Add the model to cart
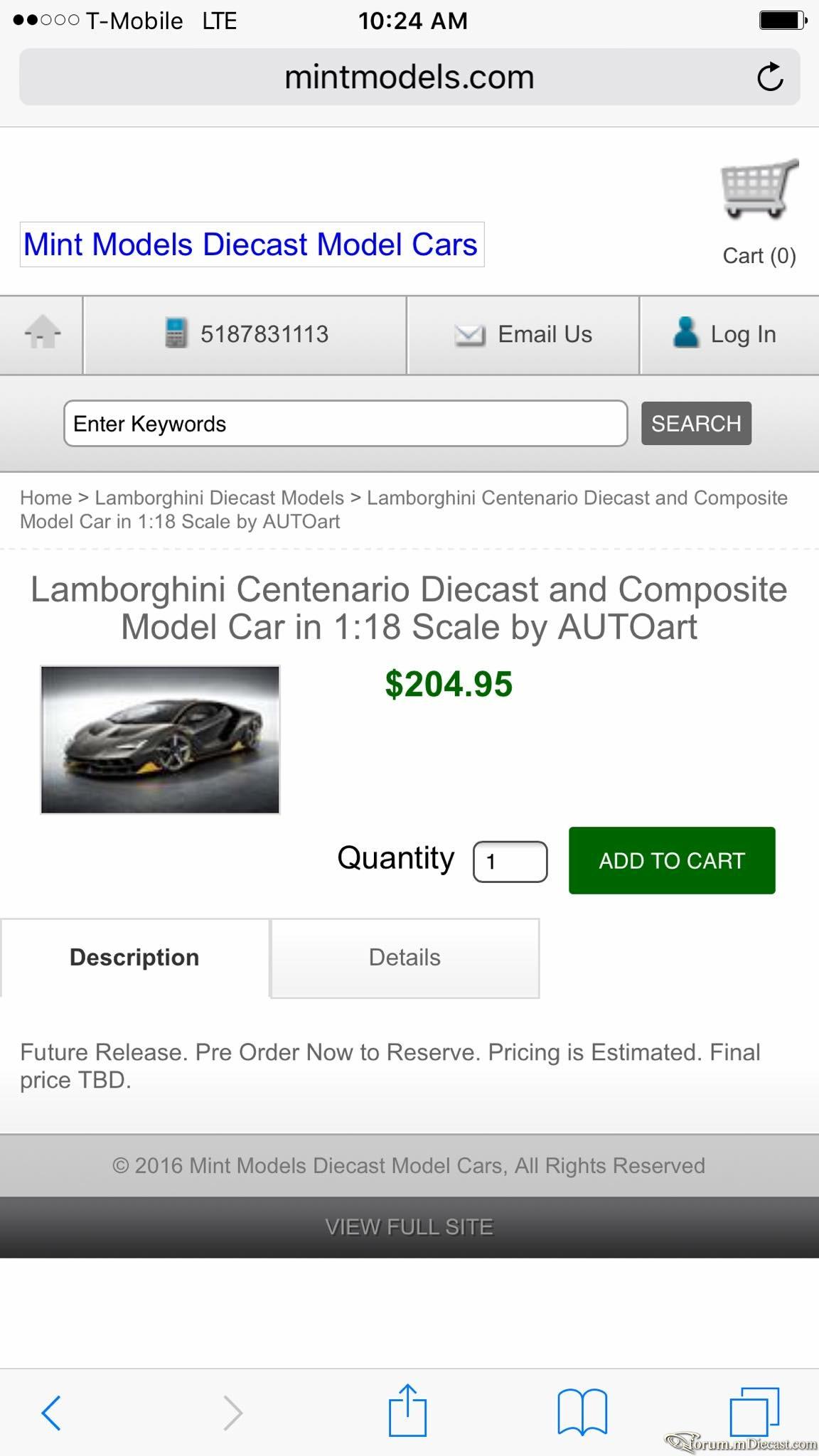Image resolution: width=819 pixels, height=1456 pixels. pos(672,860)
